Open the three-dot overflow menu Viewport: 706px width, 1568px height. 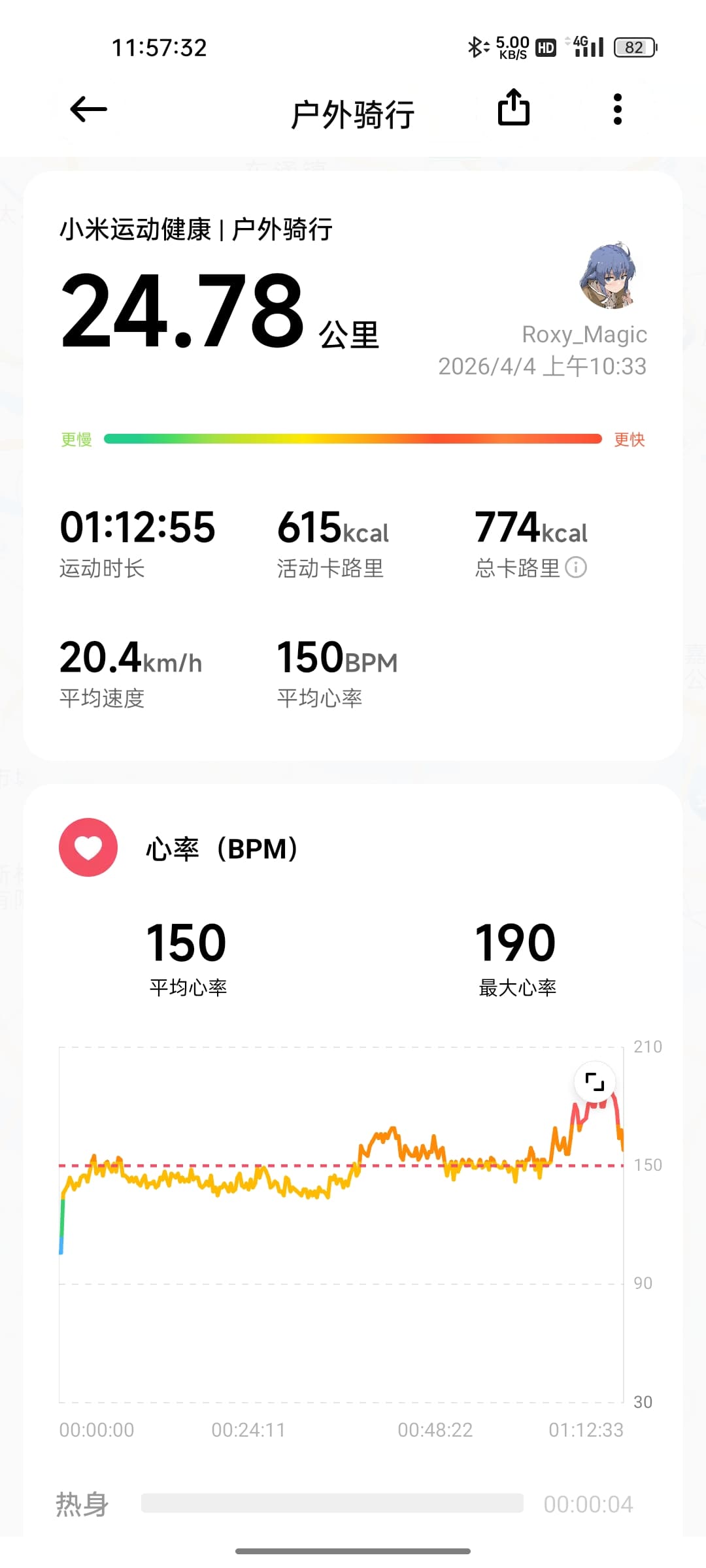coord(617,109)
